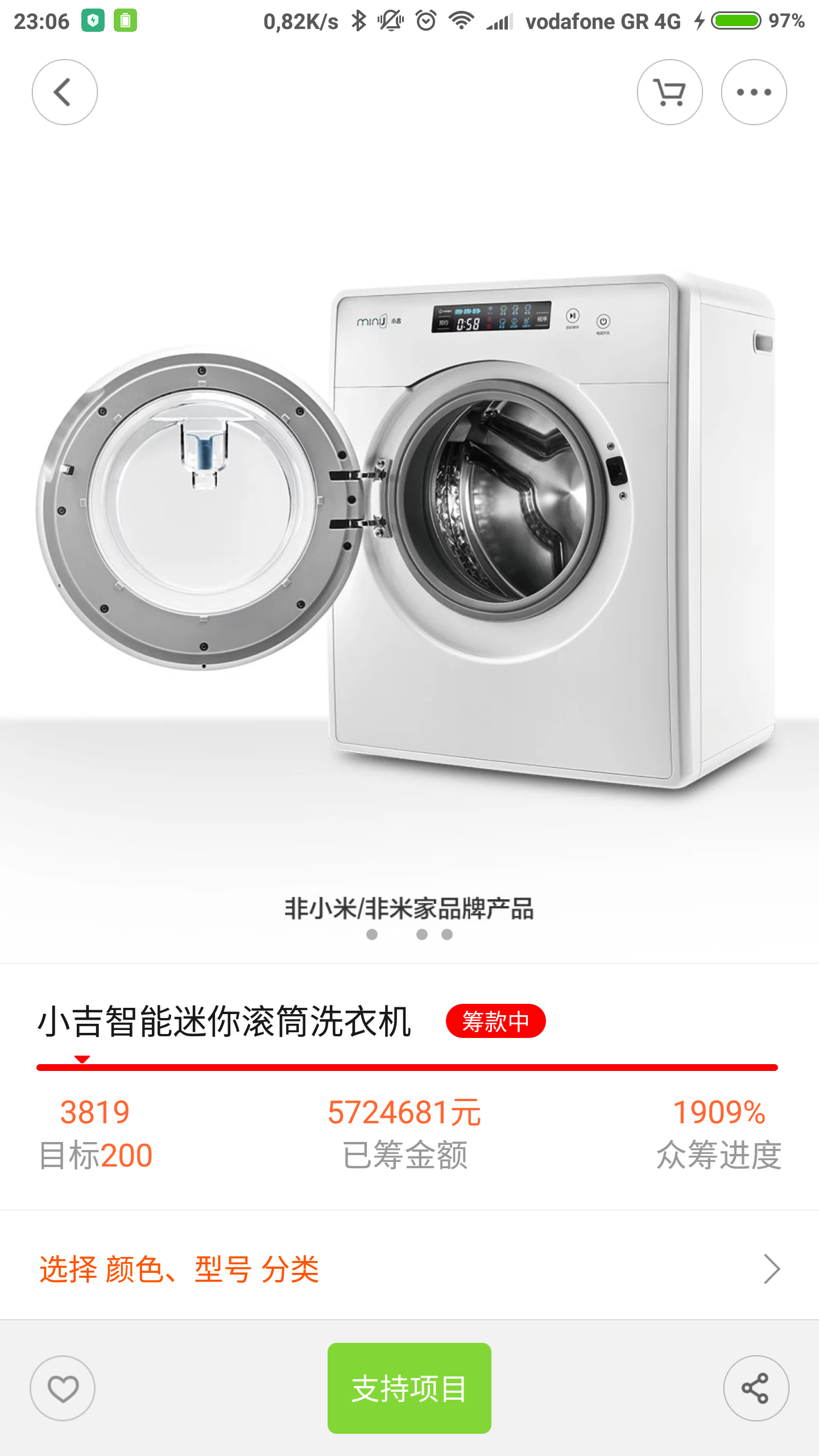Select color, model and category options
The image size is (819, 1456).
(409, 1269)
